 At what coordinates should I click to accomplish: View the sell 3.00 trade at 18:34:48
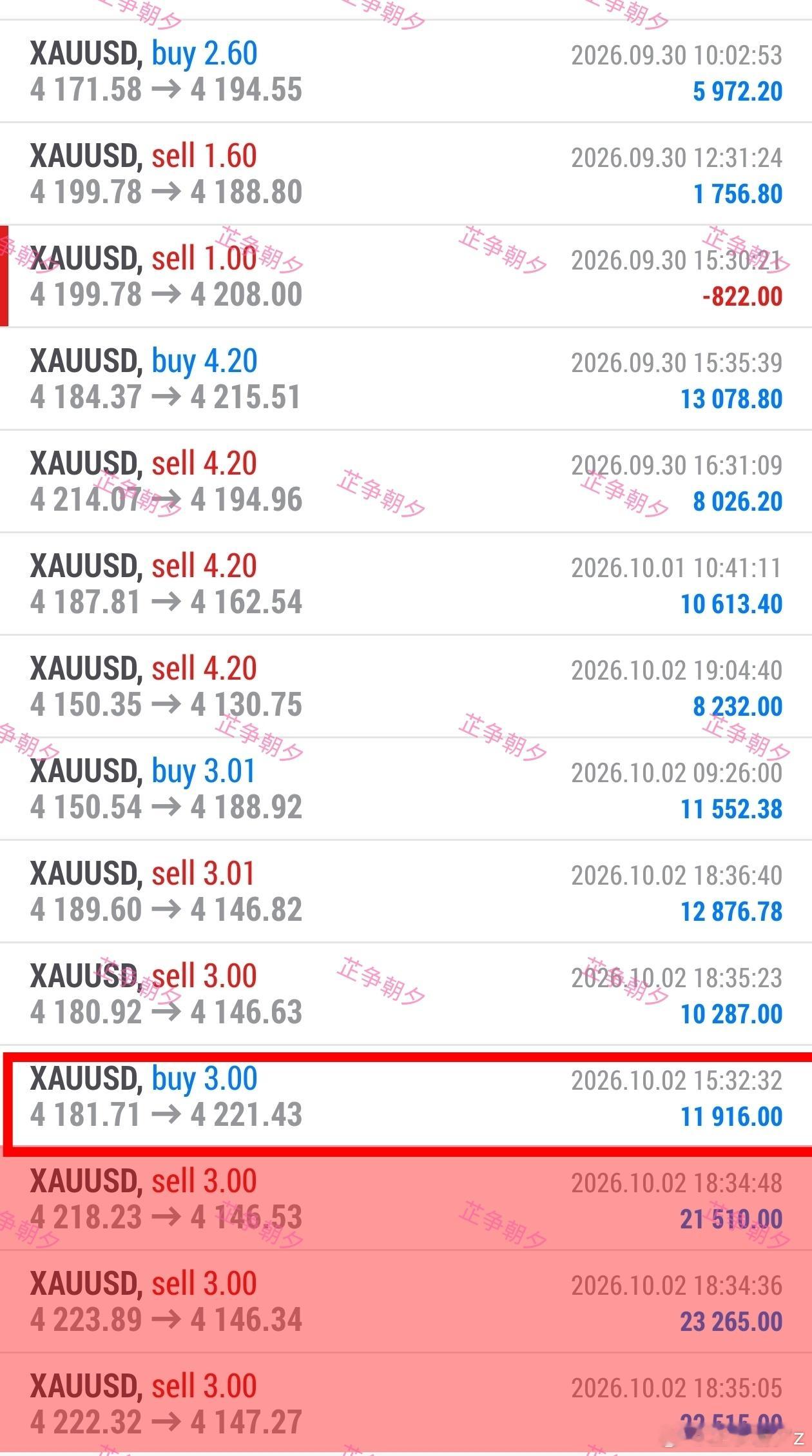pyautogui.click(x=406, y=1199)
